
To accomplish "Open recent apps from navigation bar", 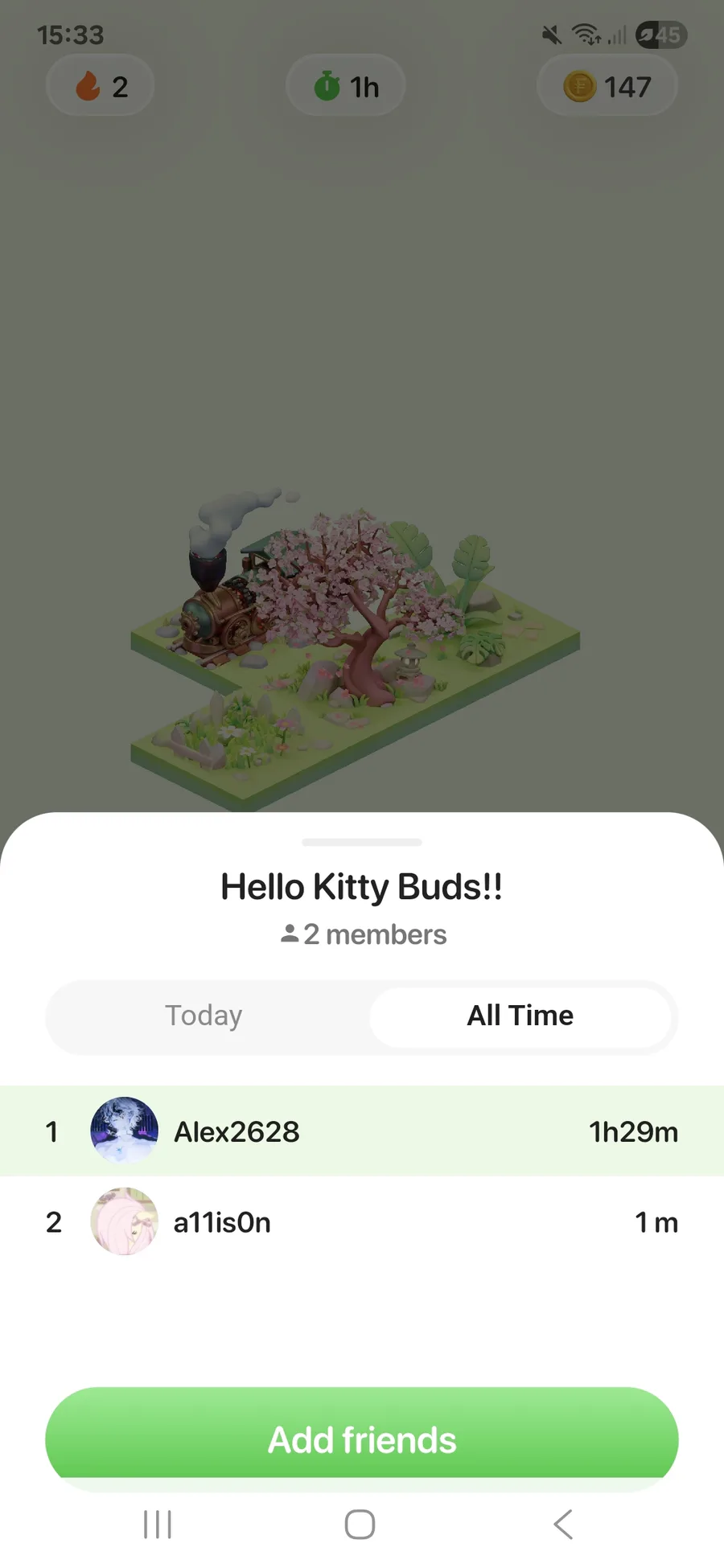I will (158, 1524).
